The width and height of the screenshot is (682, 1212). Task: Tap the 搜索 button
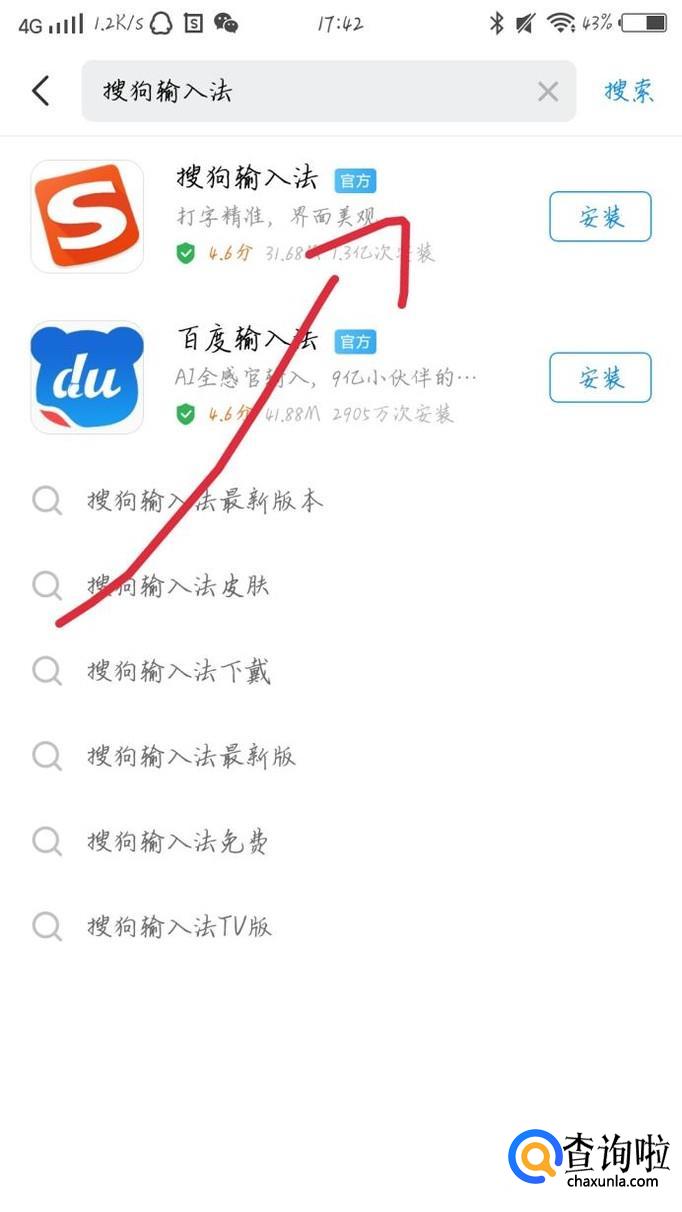[x=629, y=91]
